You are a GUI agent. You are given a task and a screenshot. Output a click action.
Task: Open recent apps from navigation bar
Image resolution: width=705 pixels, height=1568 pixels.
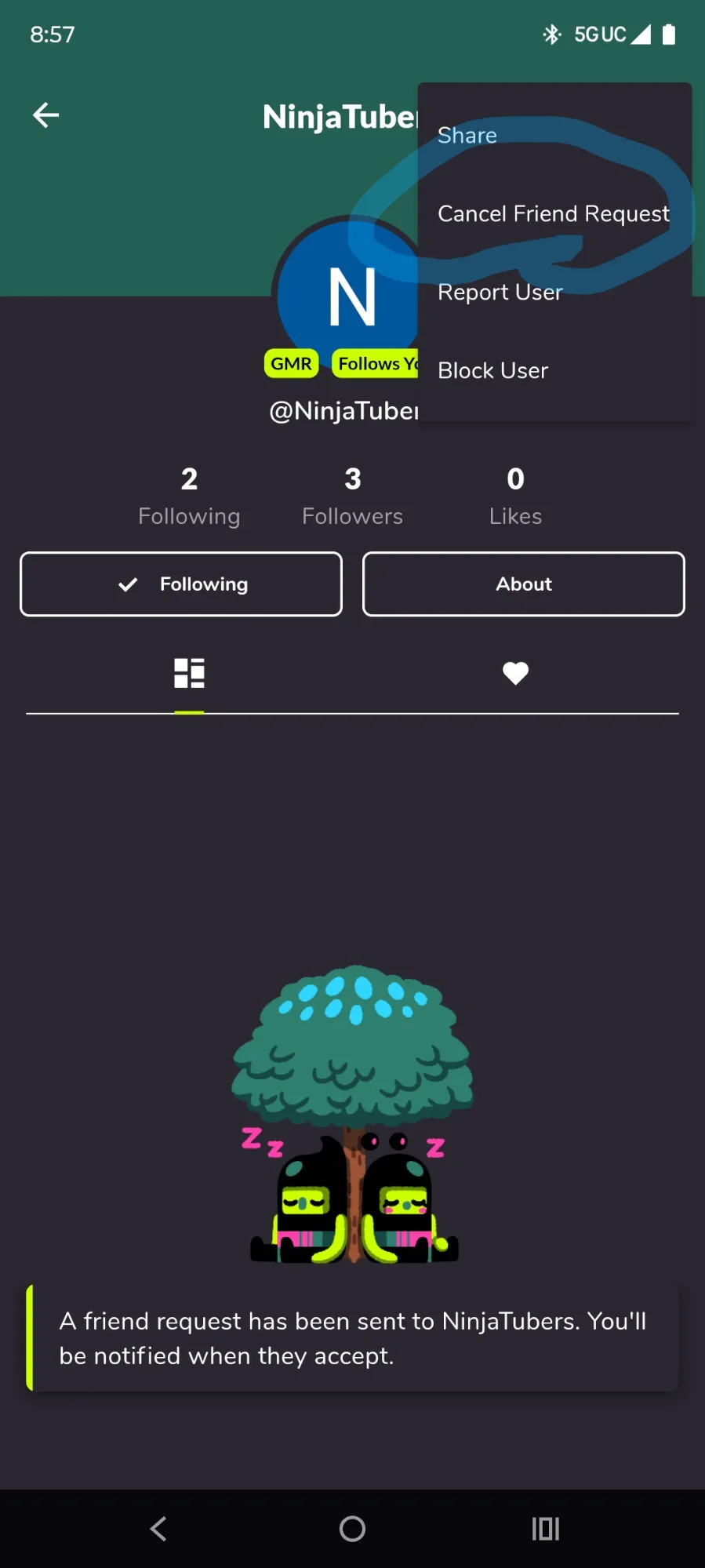pos(545,1528)
